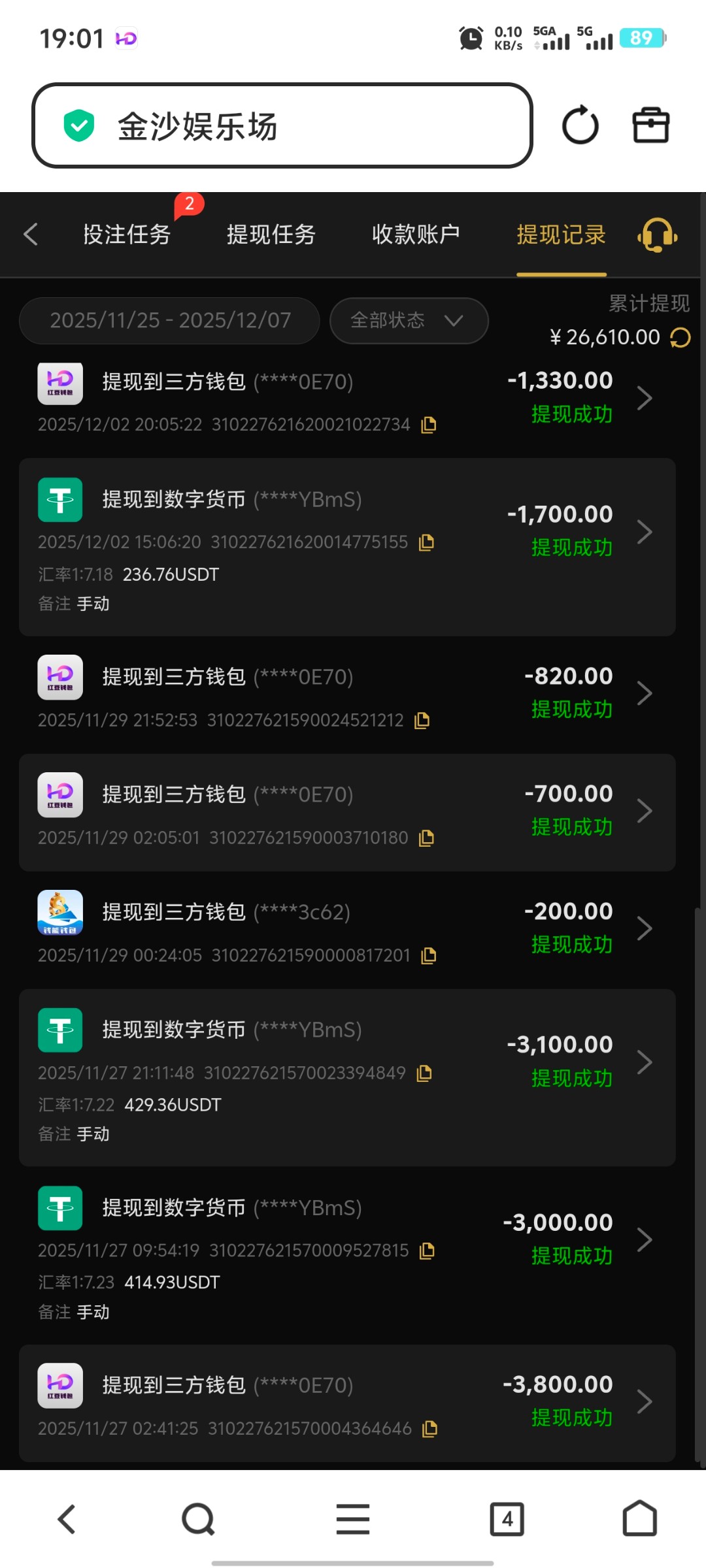Reload the page with the refresh icon

click(580, 125)
